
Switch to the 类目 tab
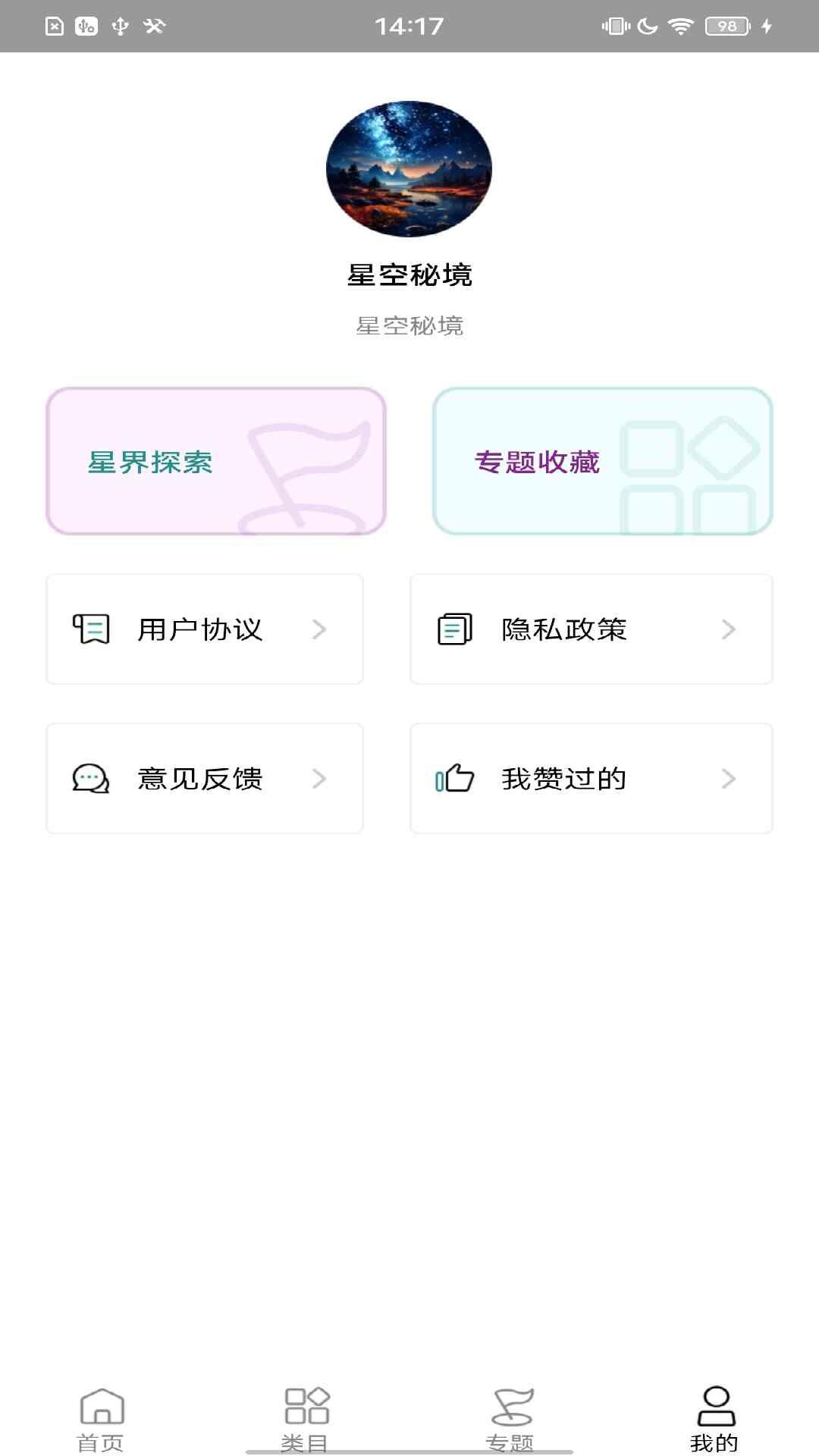pos(306,1418)
